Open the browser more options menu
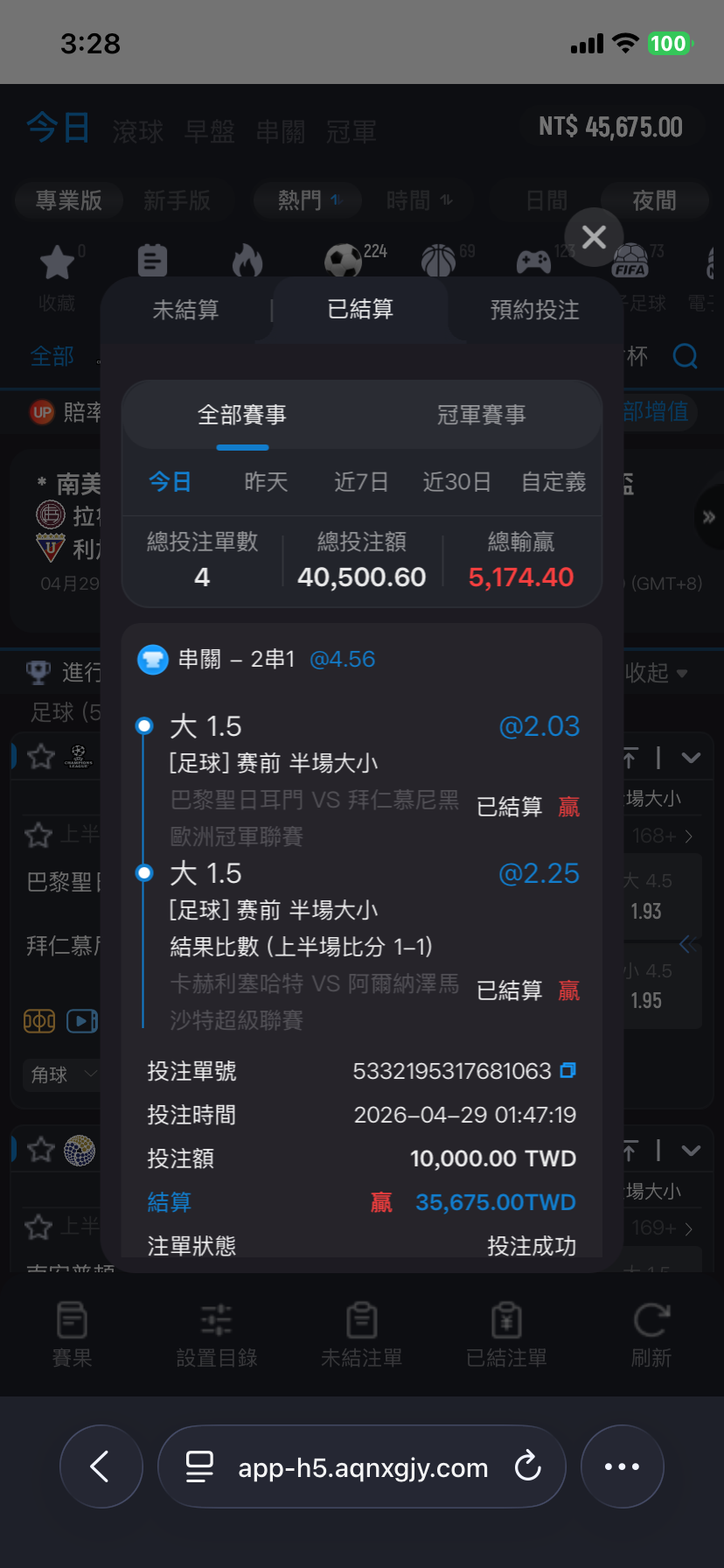The image size is (724, 1568). pyautogui.click(x=622, y=1466)
